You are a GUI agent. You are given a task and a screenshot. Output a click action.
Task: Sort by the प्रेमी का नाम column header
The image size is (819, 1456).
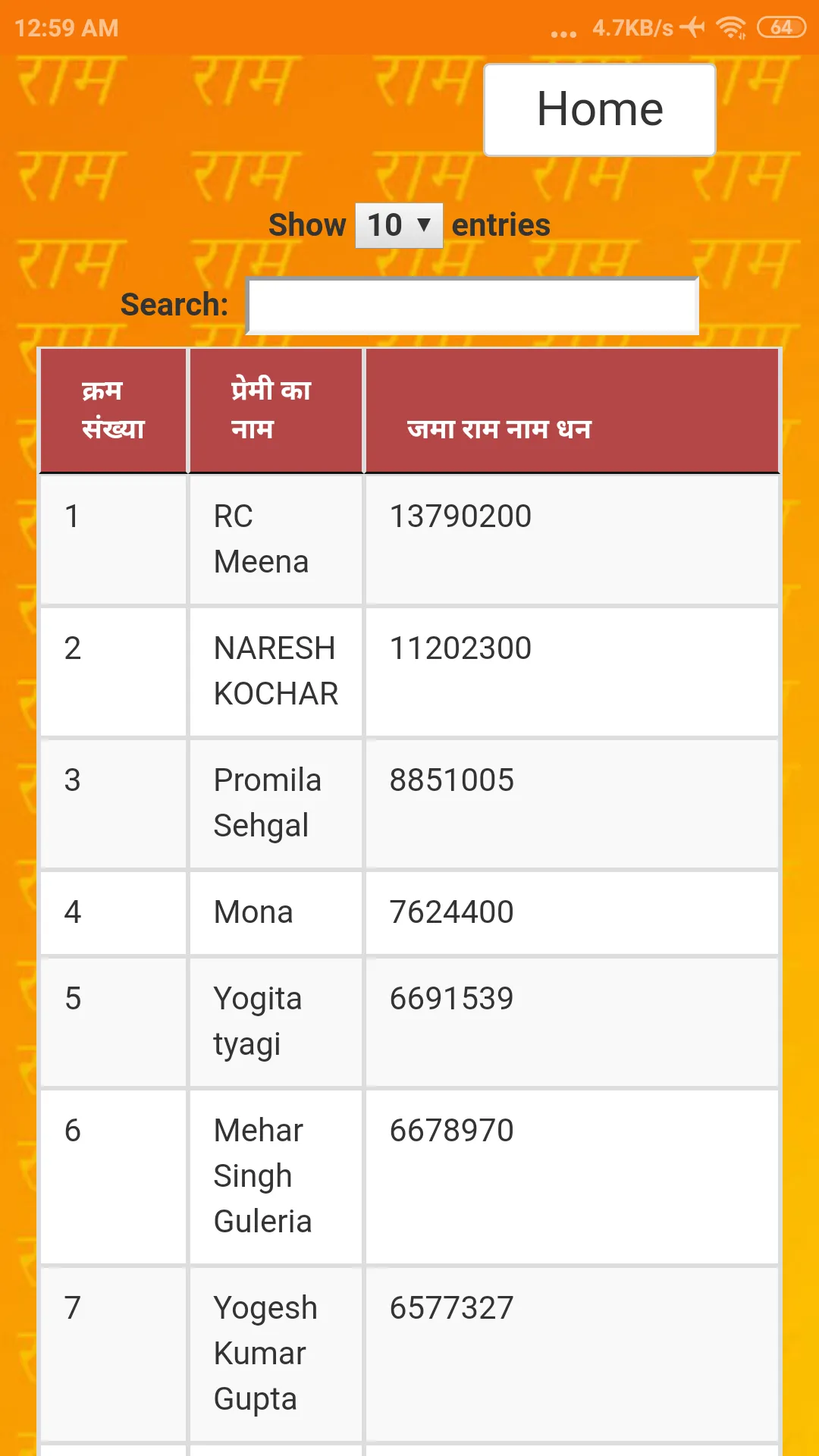[x=276, y=410]
